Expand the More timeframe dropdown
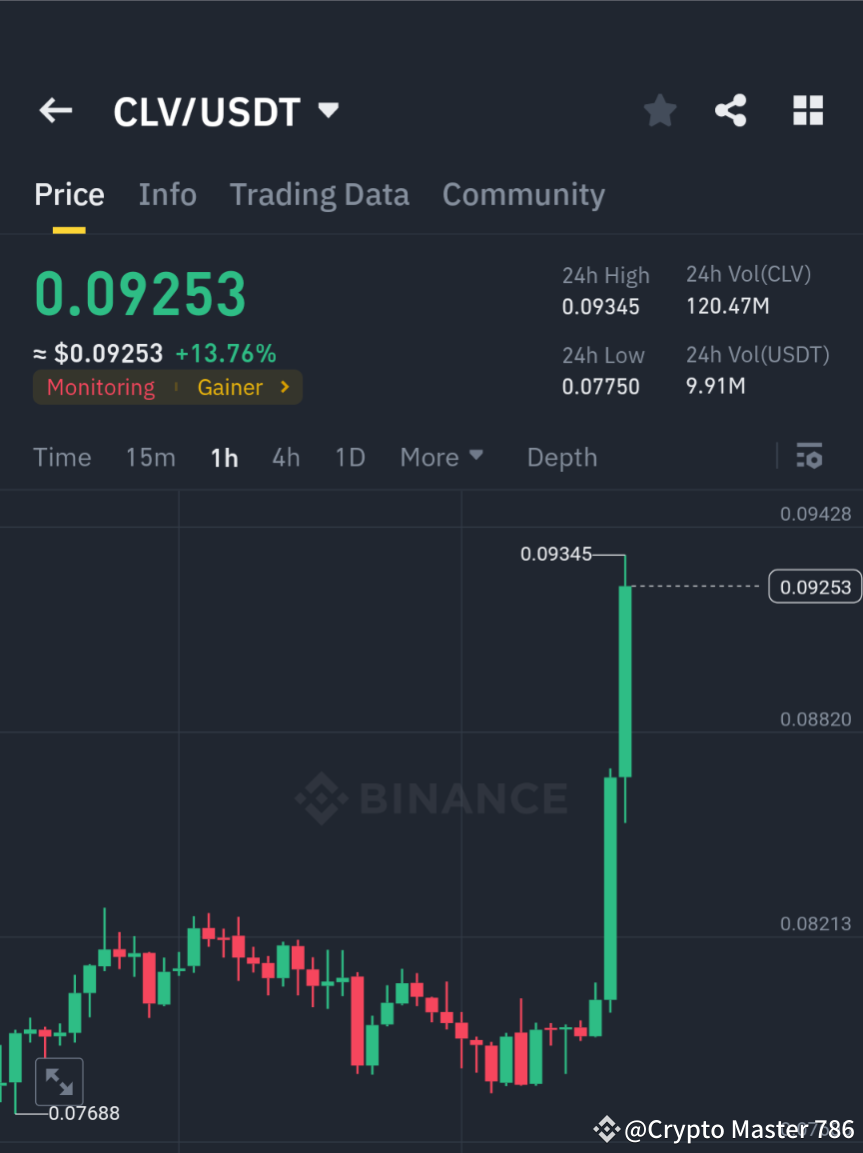863x1153 pixels. point(441,457)
